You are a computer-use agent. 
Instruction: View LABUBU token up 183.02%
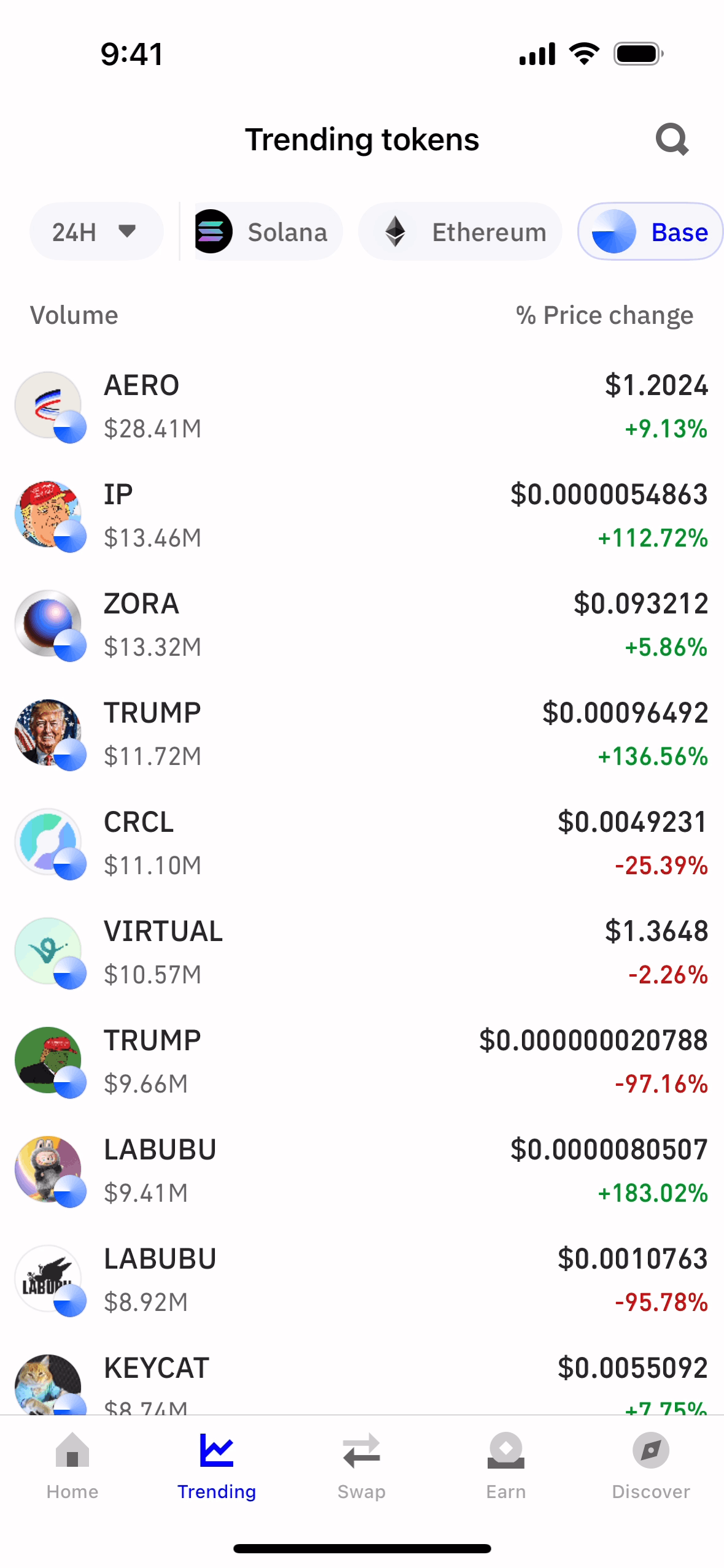362,1171
